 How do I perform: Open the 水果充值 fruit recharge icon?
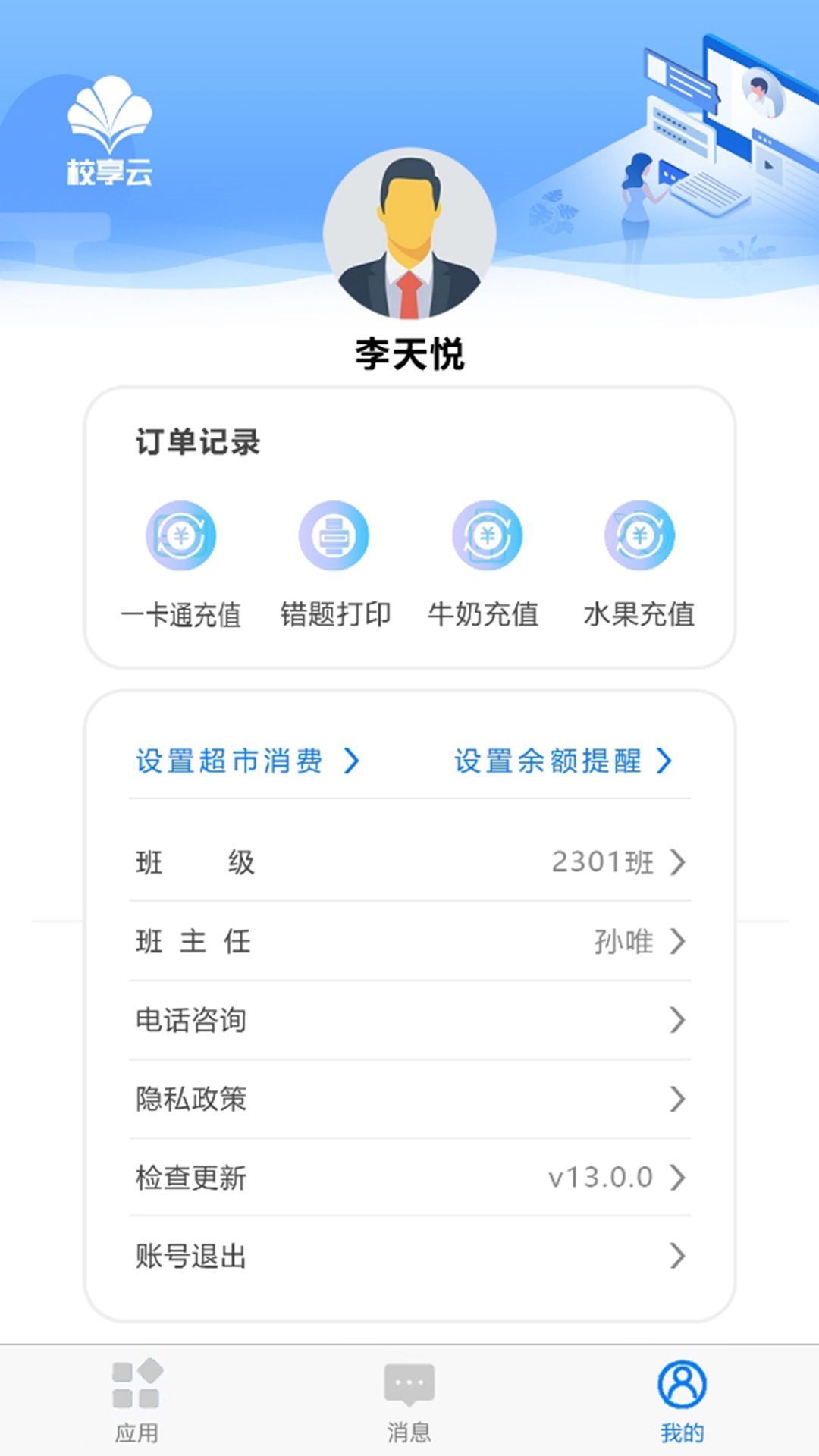point(639,535)
